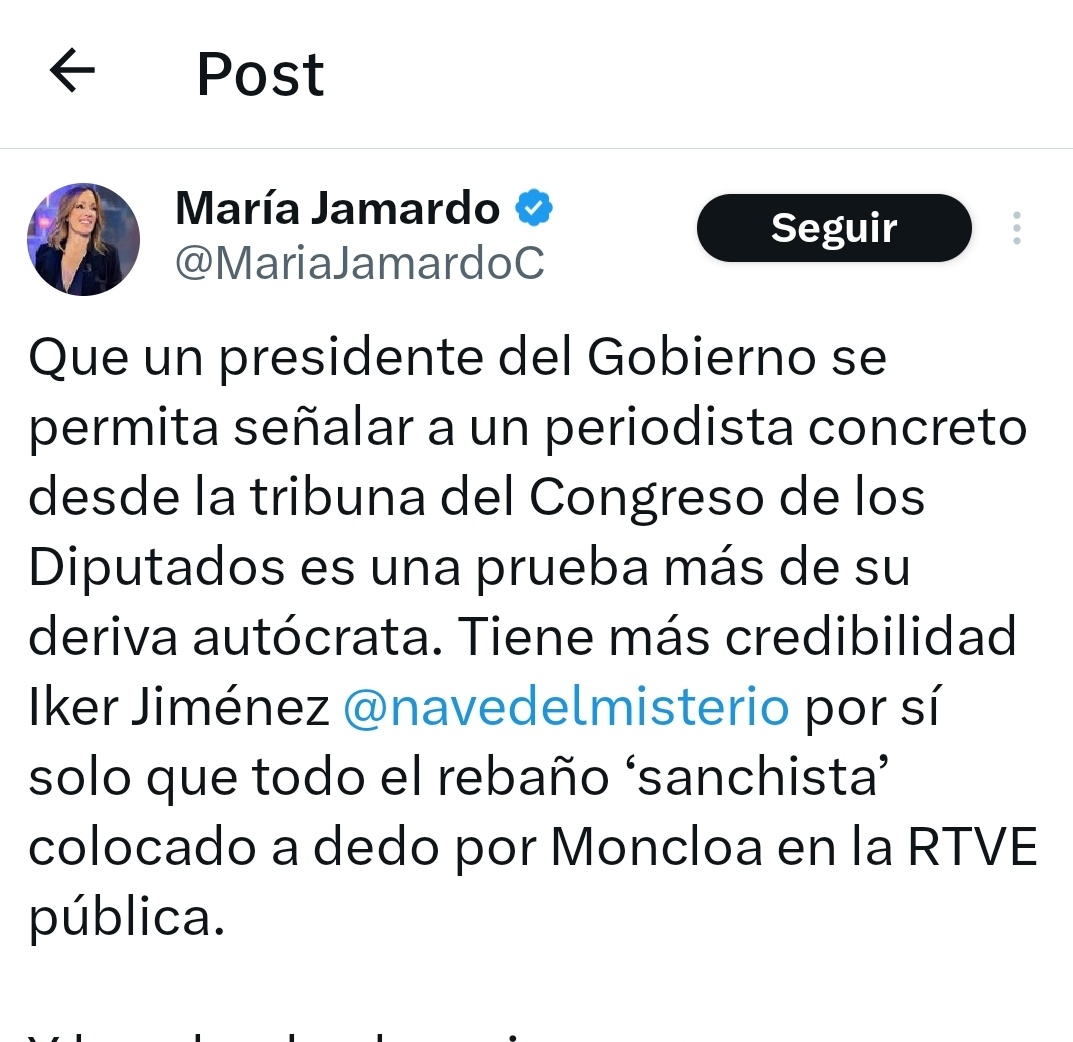Follow María Jamardo with Seguir button

coord(834,229)
